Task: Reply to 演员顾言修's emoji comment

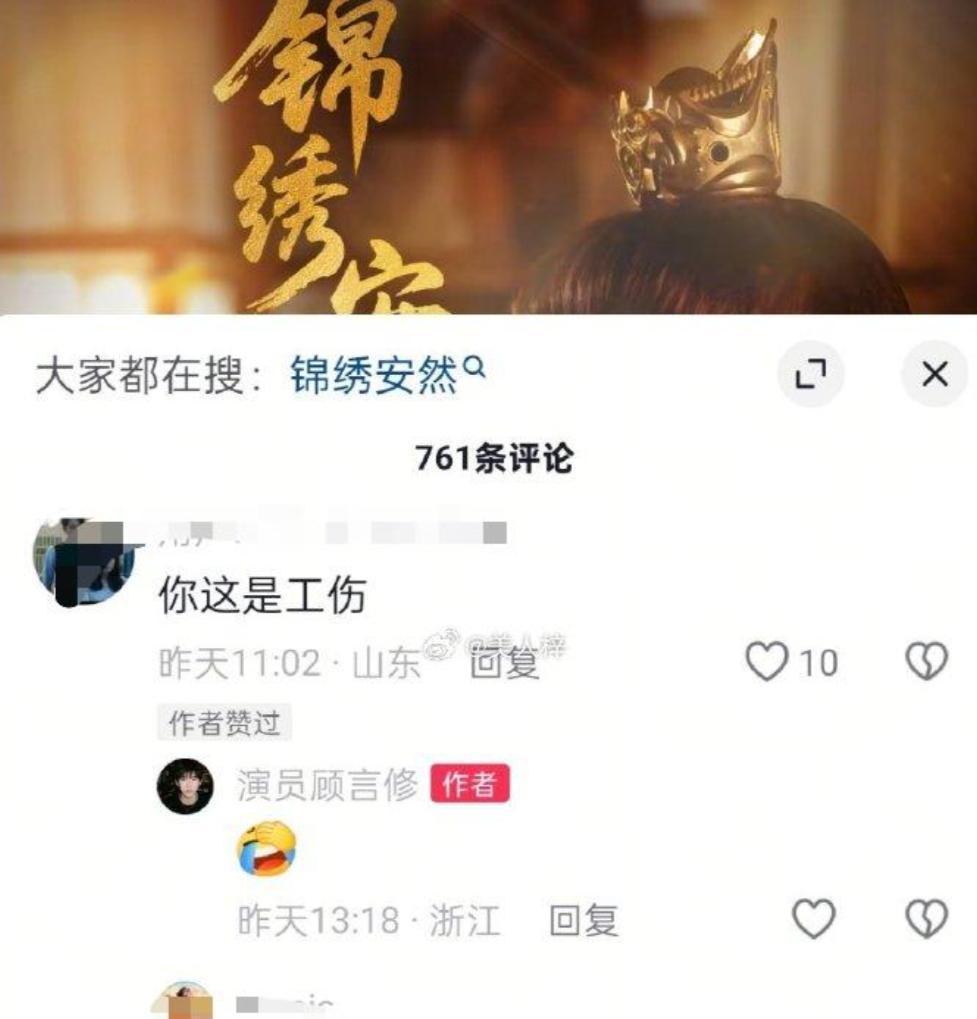Action: tap(583, 921)
